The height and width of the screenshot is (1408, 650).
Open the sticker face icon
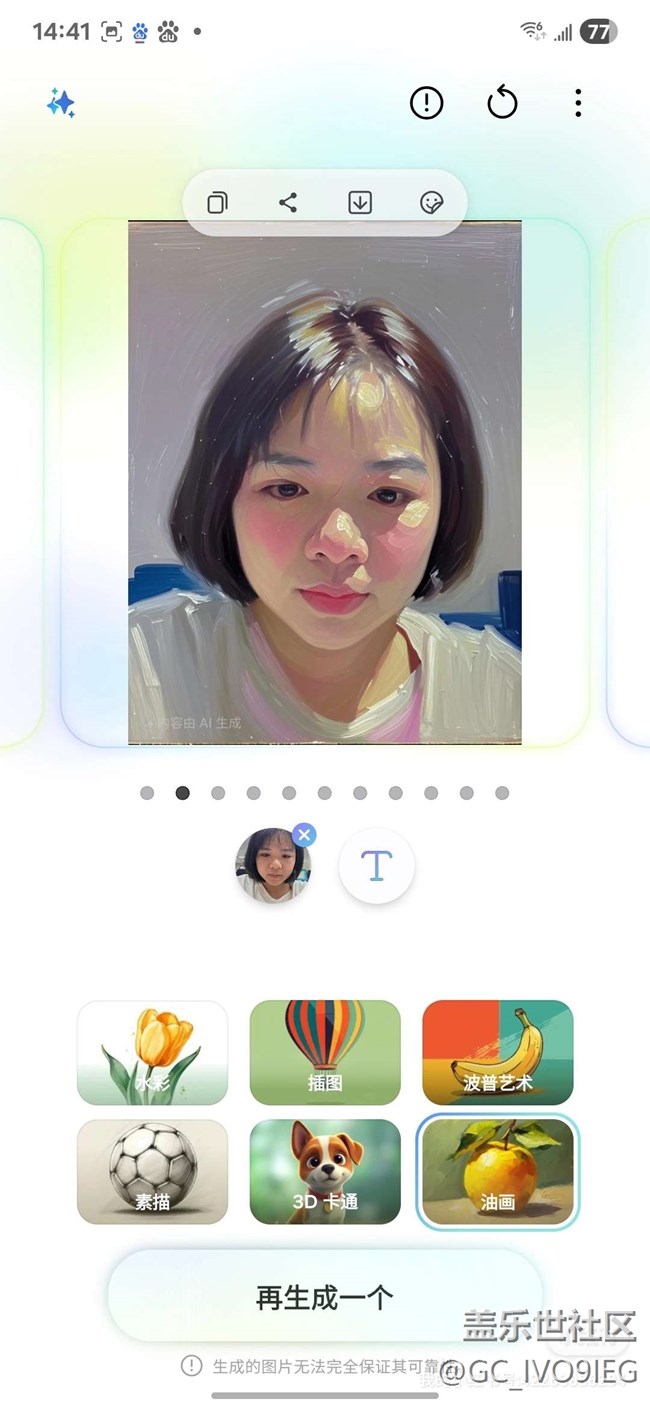click(431, 203)
